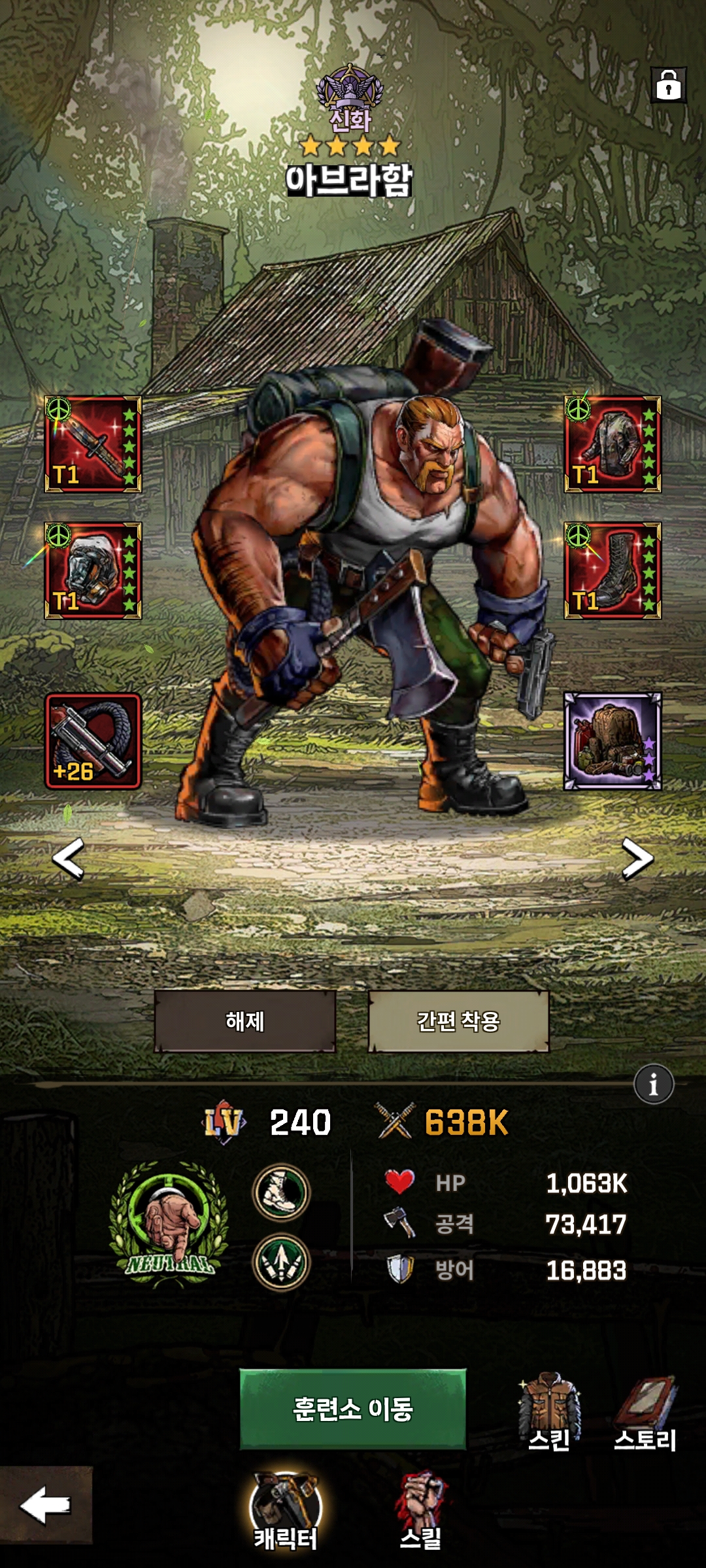Open the stats info icon

[x=653, y=1085]
